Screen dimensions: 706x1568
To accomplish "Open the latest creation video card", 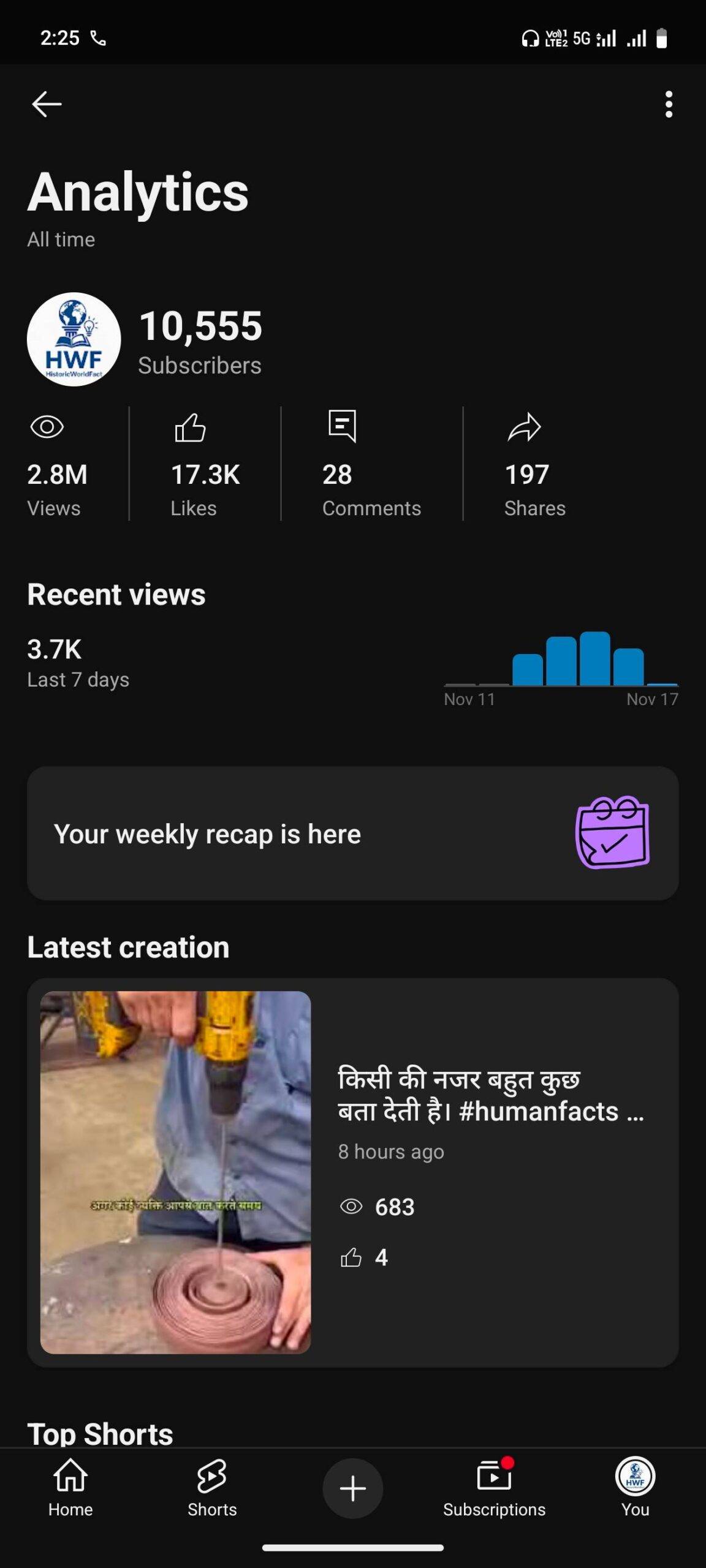I will [x=352, y=1172].
